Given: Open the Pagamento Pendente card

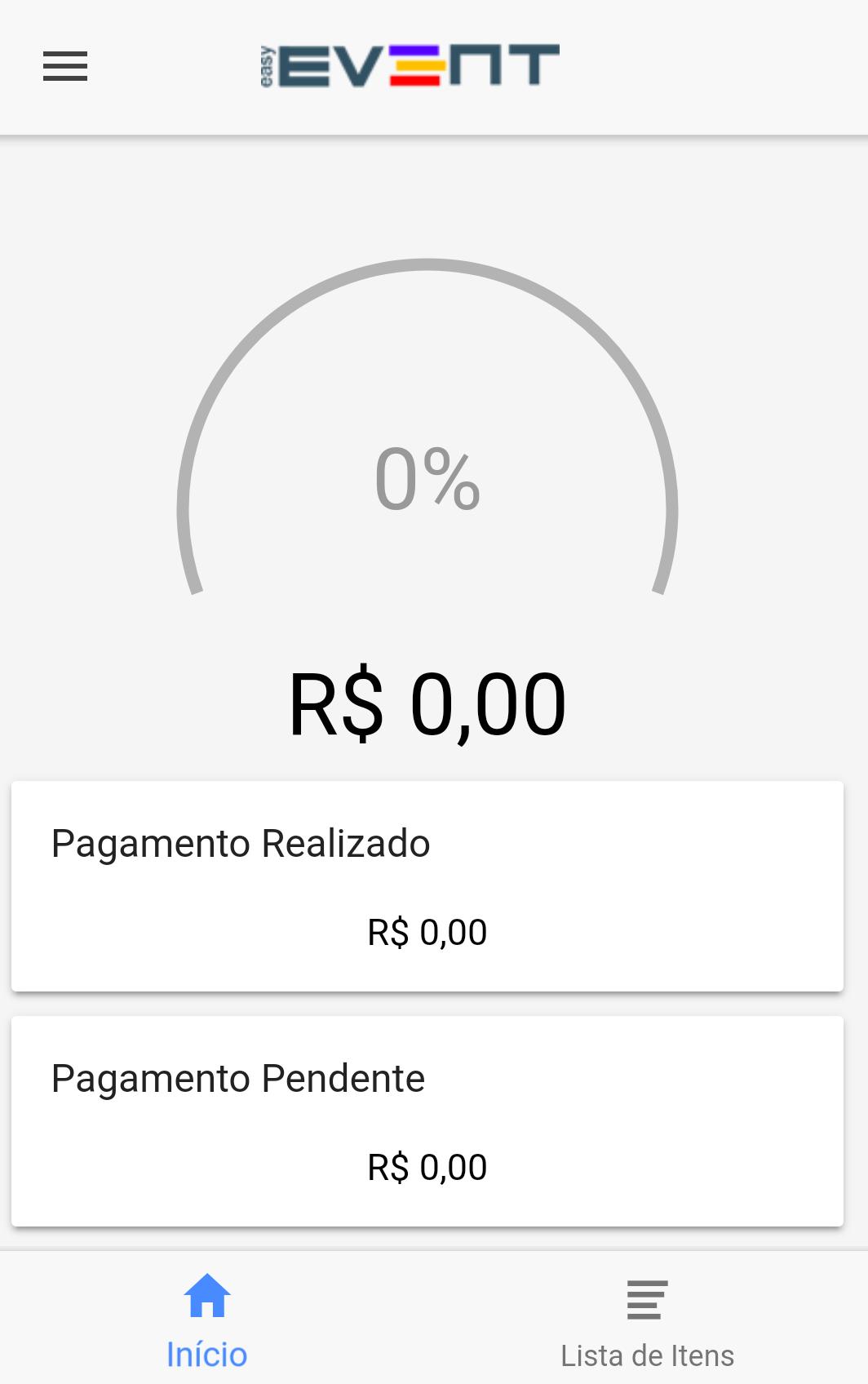Looking at the screenshot, I should tap(427, 1120).
